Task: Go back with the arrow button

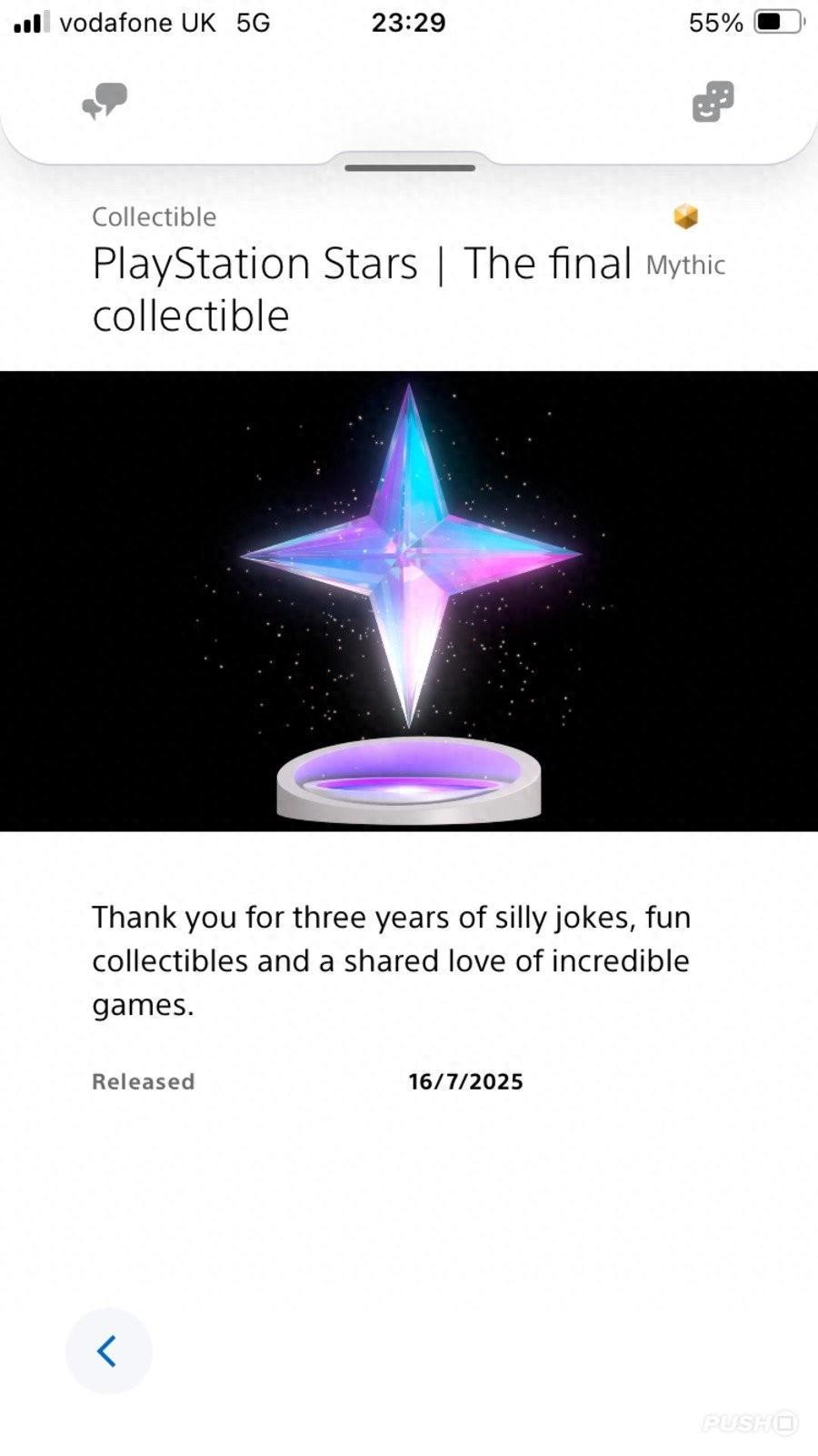Action: (x=108, y=1351)
